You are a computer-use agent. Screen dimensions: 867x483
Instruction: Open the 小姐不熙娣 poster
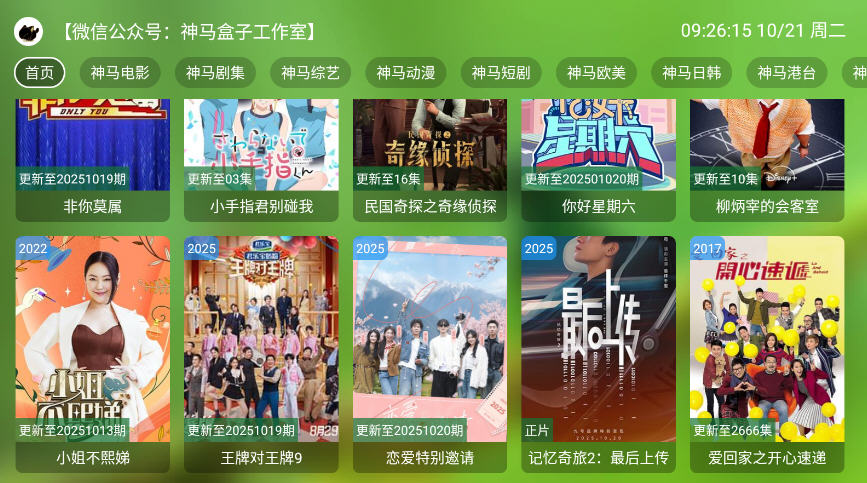click(x=92, y=345)
